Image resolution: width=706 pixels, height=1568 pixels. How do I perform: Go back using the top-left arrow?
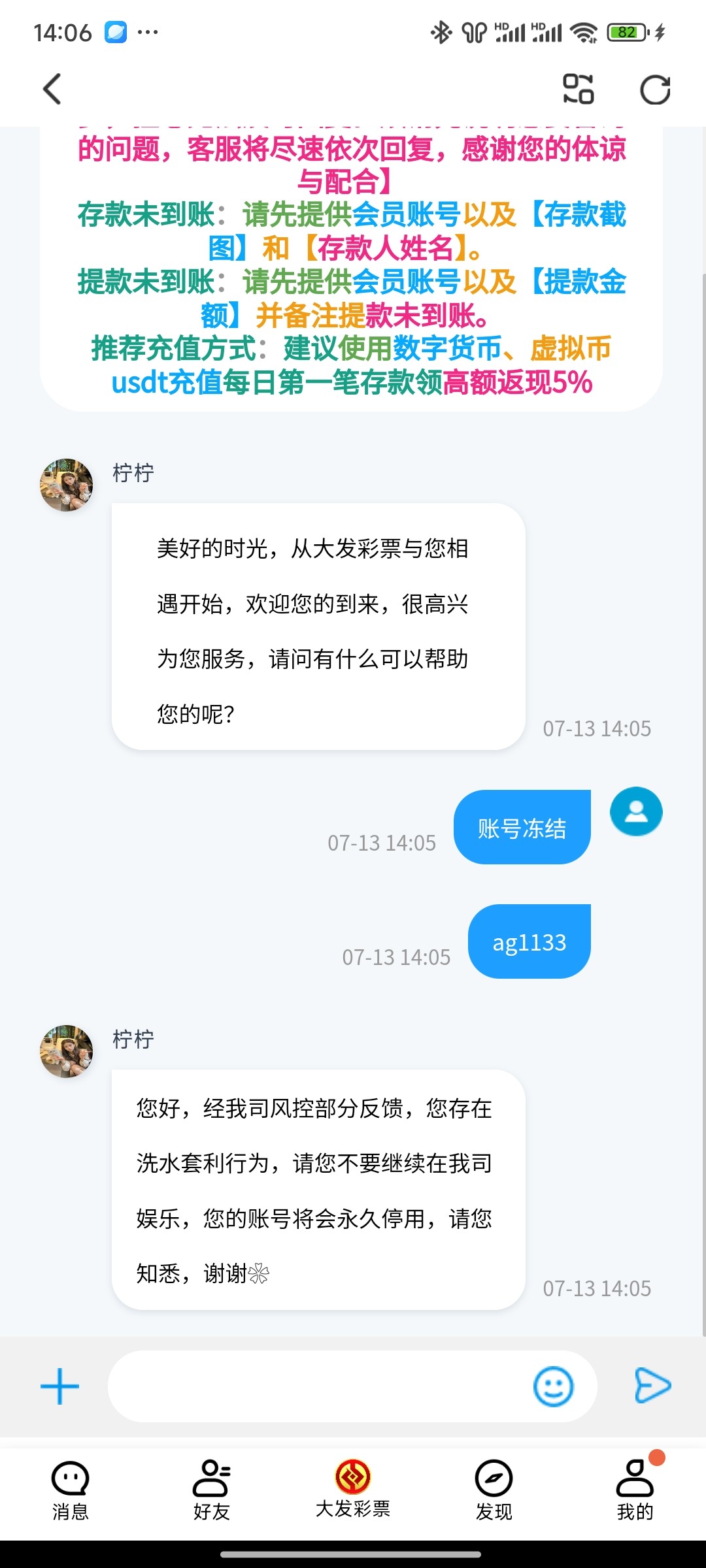[x=52, y=89]
